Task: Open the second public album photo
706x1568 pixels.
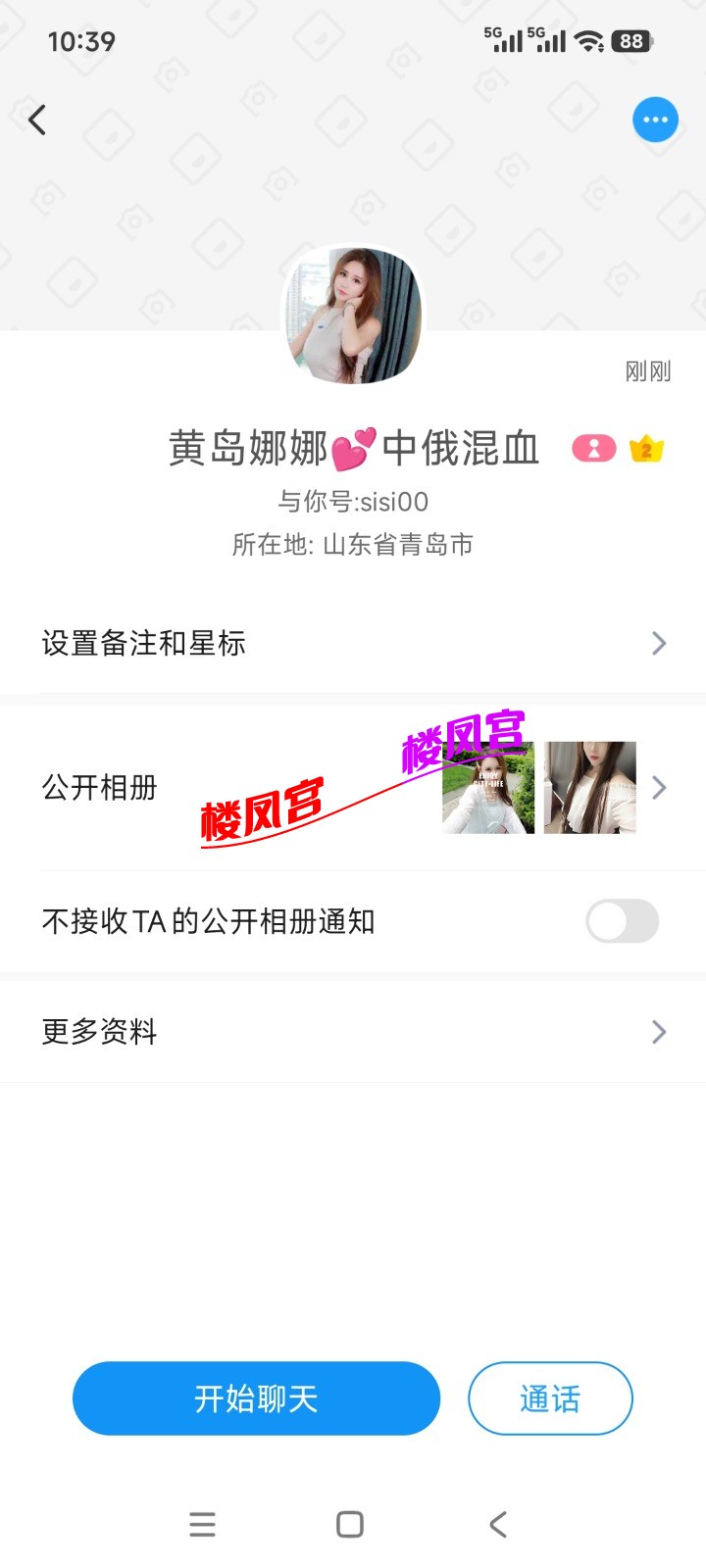Action: (589, 787)
